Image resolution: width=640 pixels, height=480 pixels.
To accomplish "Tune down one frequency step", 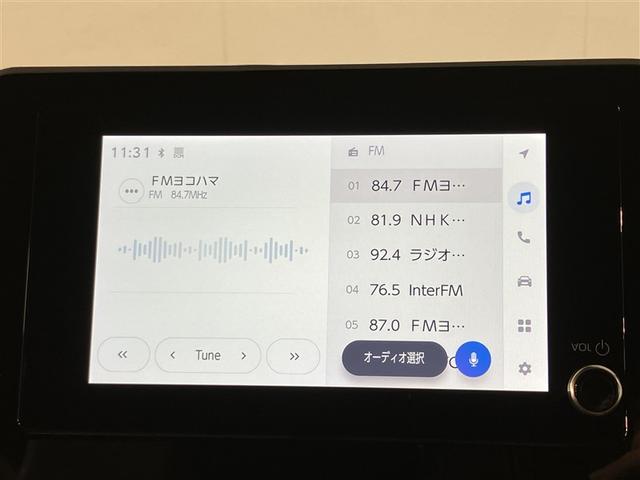I will tap(173, 355).
